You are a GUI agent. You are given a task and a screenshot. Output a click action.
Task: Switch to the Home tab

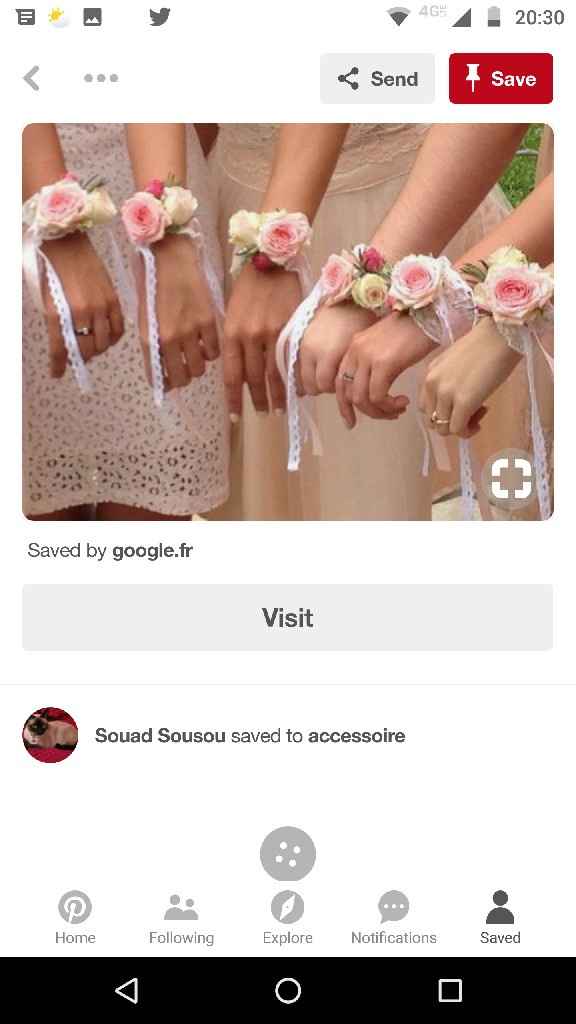click(75, 917)
